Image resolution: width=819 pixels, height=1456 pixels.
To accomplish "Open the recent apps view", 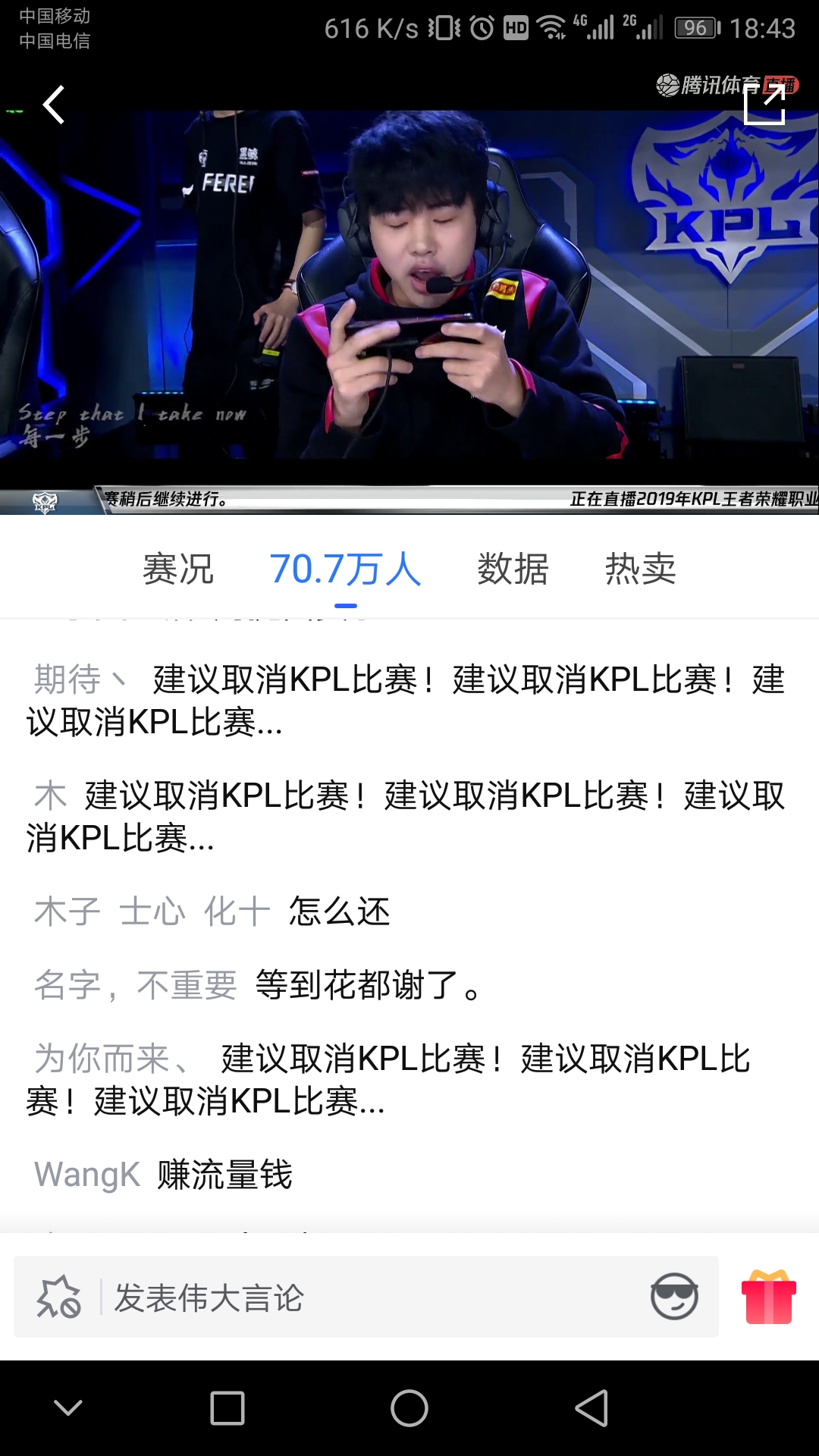I will coord(227,1408).
